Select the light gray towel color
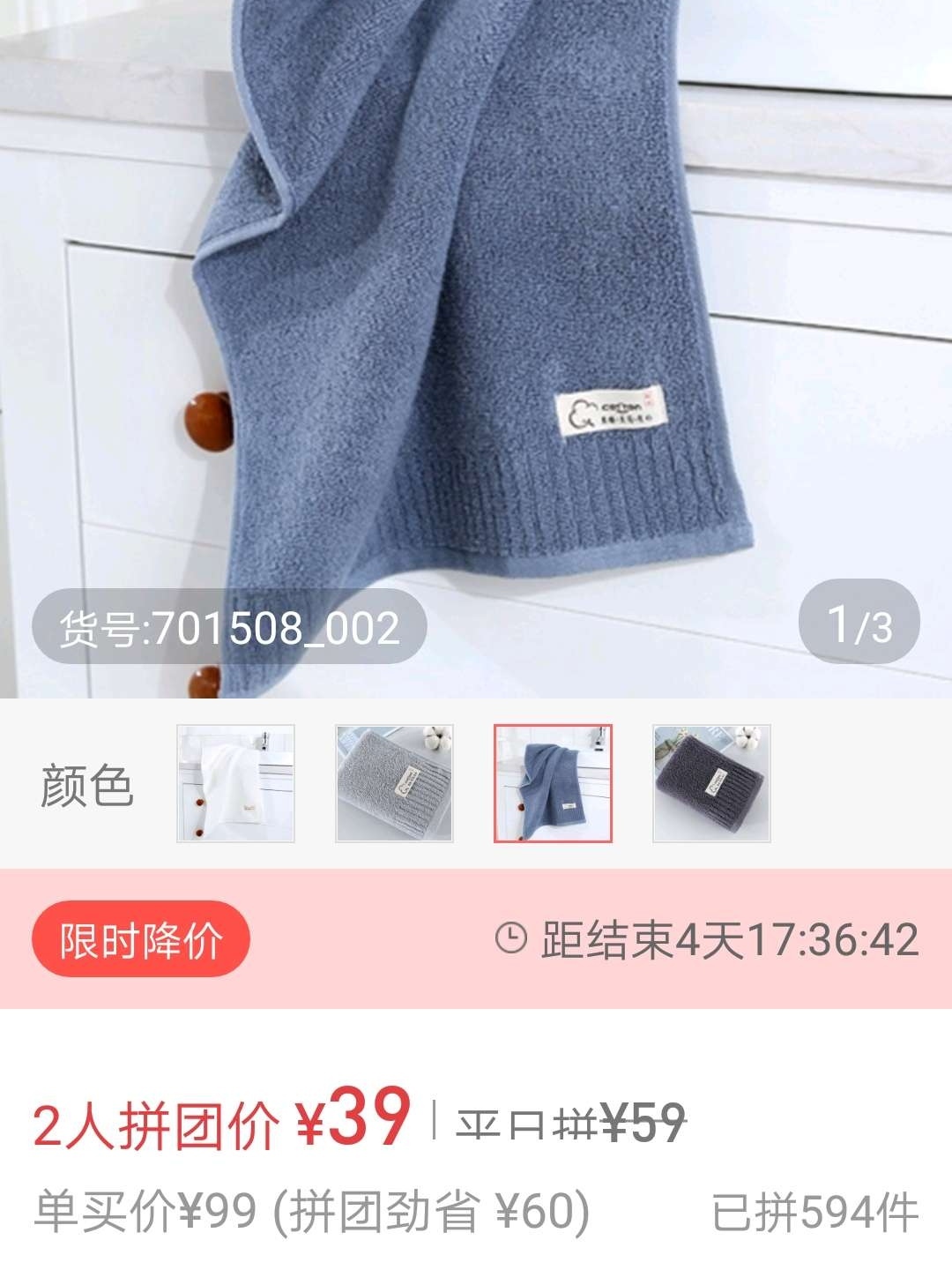This screenshot has width=952, height=1270. point(394,783)
